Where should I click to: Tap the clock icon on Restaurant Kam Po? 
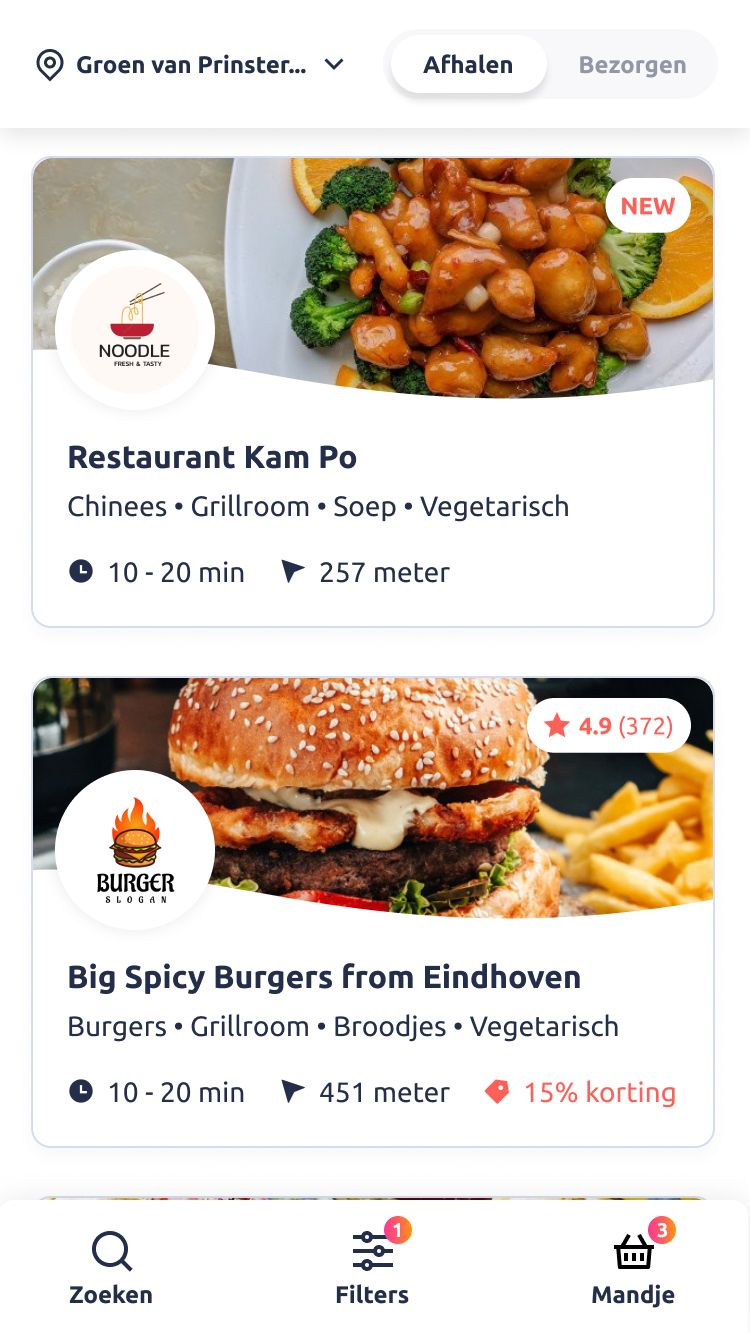pos(81,571)
